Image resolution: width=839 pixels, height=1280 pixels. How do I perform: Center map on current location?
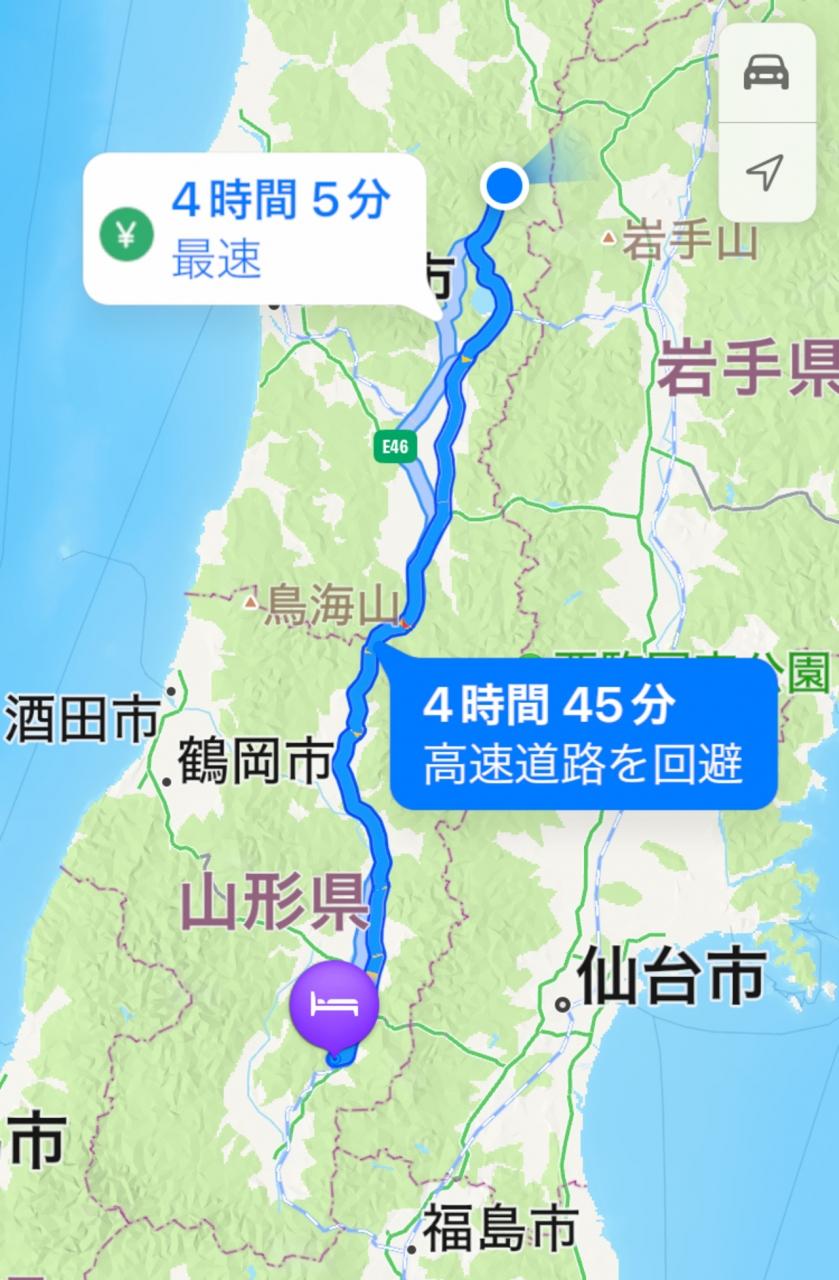tap(766, 172)
